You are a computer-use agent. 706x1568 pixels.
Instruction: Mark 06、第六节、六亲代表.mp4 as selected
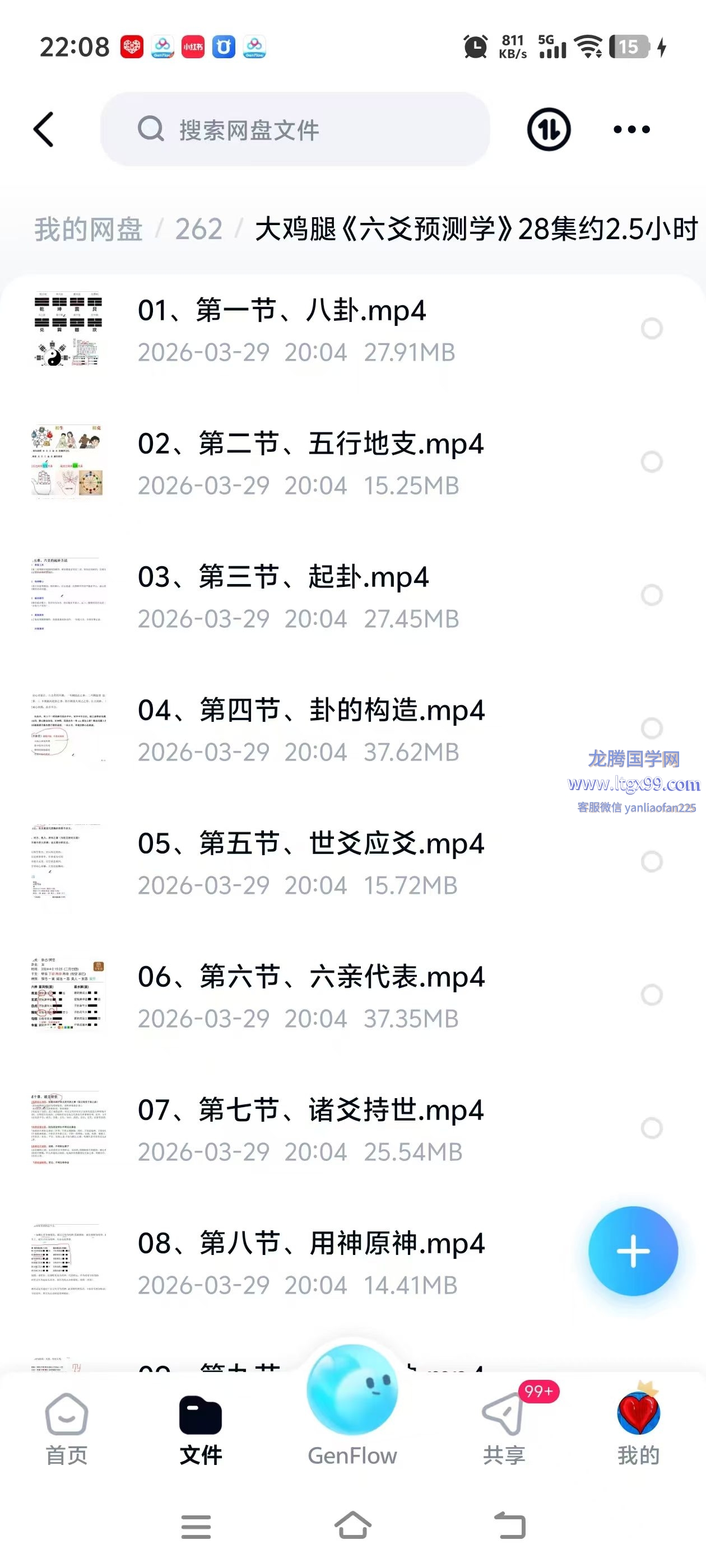tap(651, 995)
